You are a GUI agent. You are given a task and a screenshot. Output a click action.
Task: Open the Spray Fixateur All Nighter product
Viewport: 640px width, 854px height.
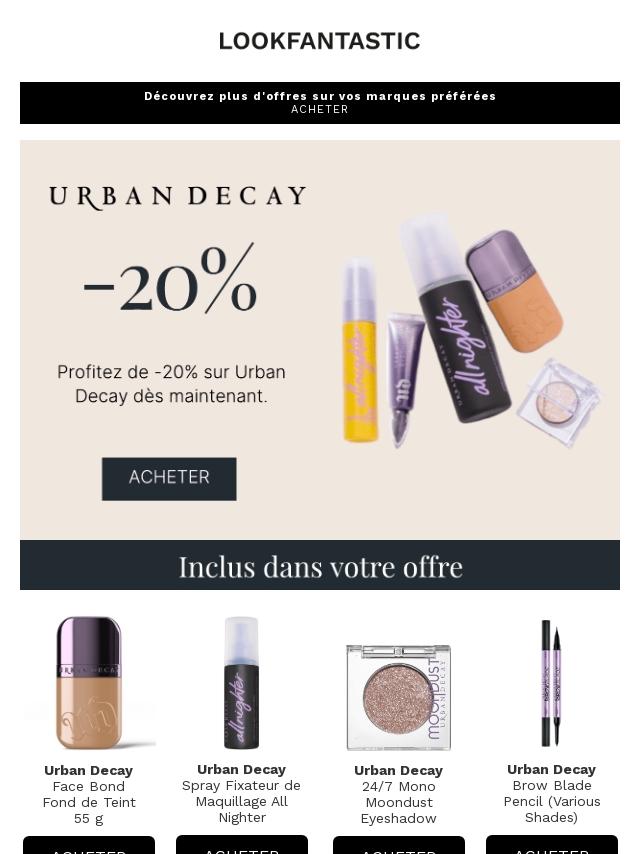tap(241, 683)
